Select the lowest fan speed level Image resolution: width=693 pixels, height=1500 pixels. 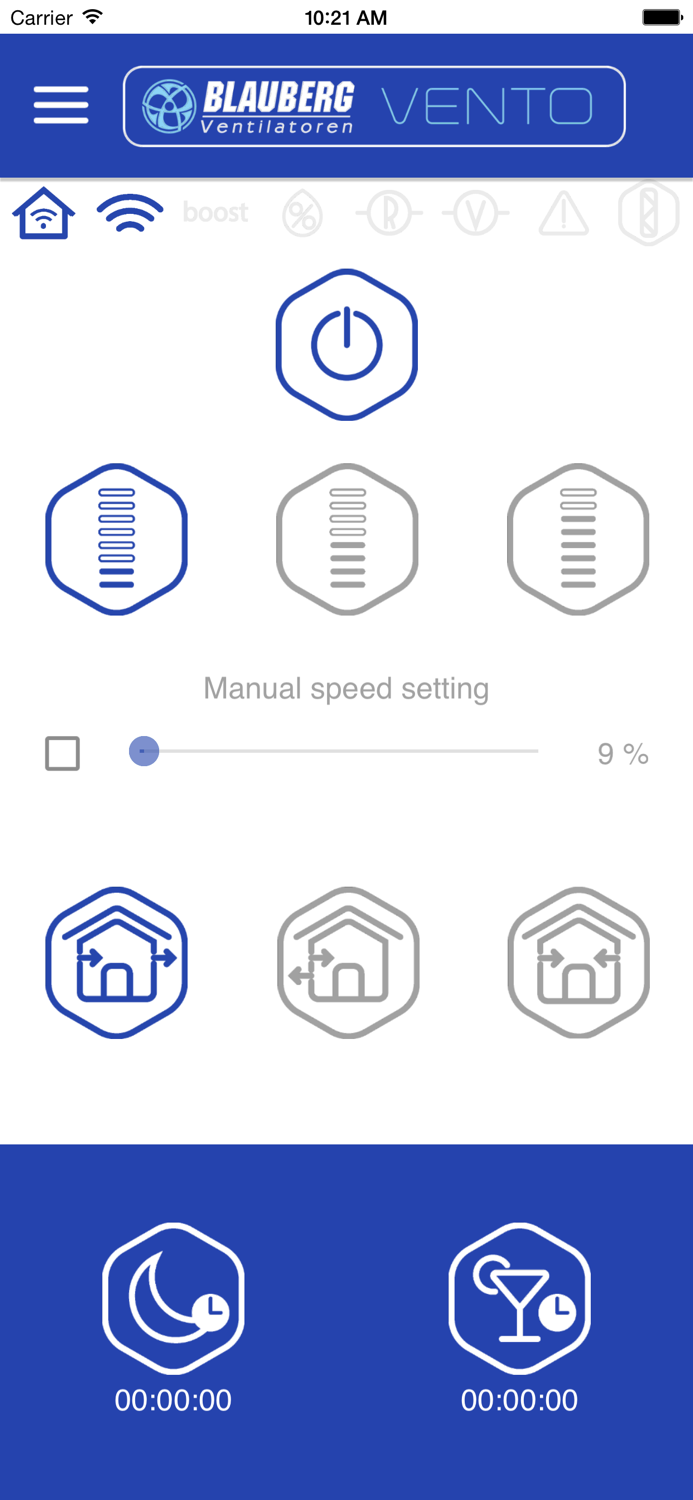[116, 539]
